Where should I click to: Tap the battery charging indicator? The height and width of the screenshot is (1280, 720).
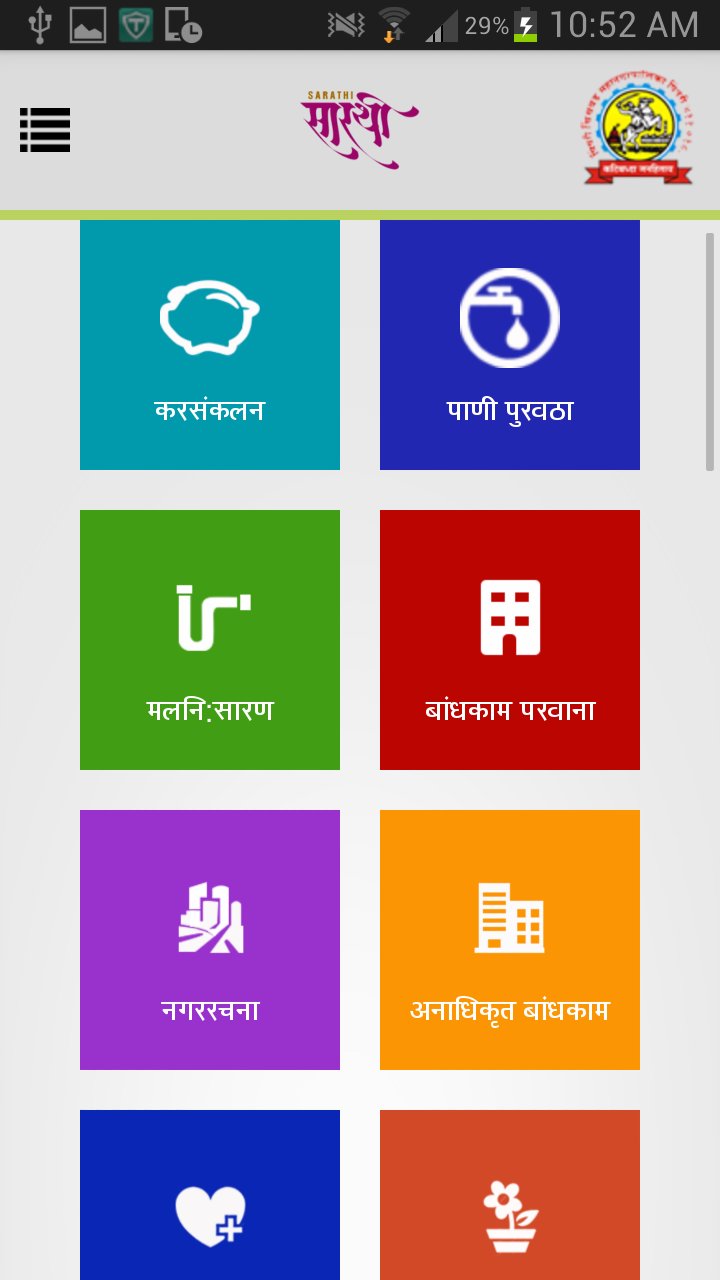pyautogui.click(x=524, y=26)
